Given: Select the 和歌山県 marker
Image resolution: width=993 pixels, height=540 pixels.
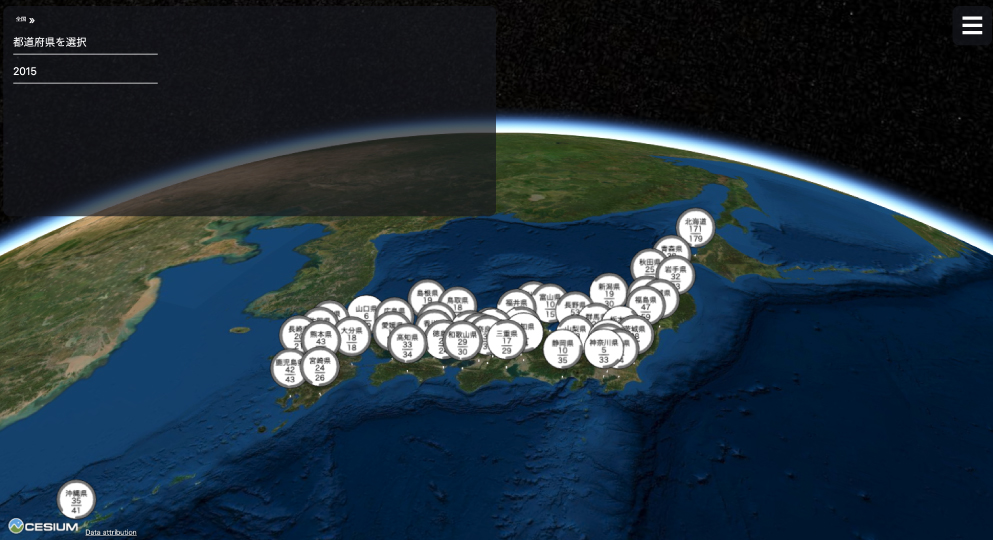Looking at the screenshot, I should point(462,341).
